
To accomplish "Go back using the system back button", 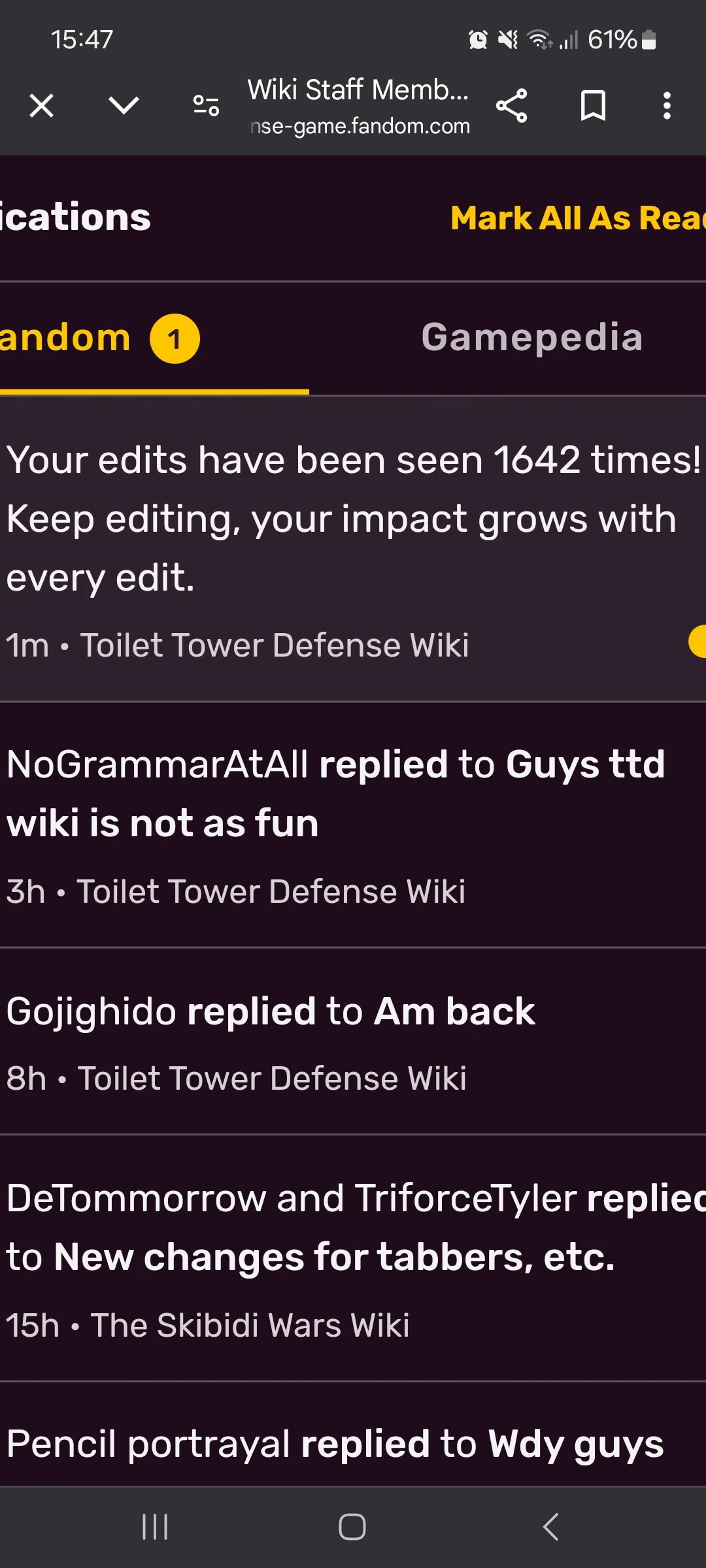I will point(551,1527).
